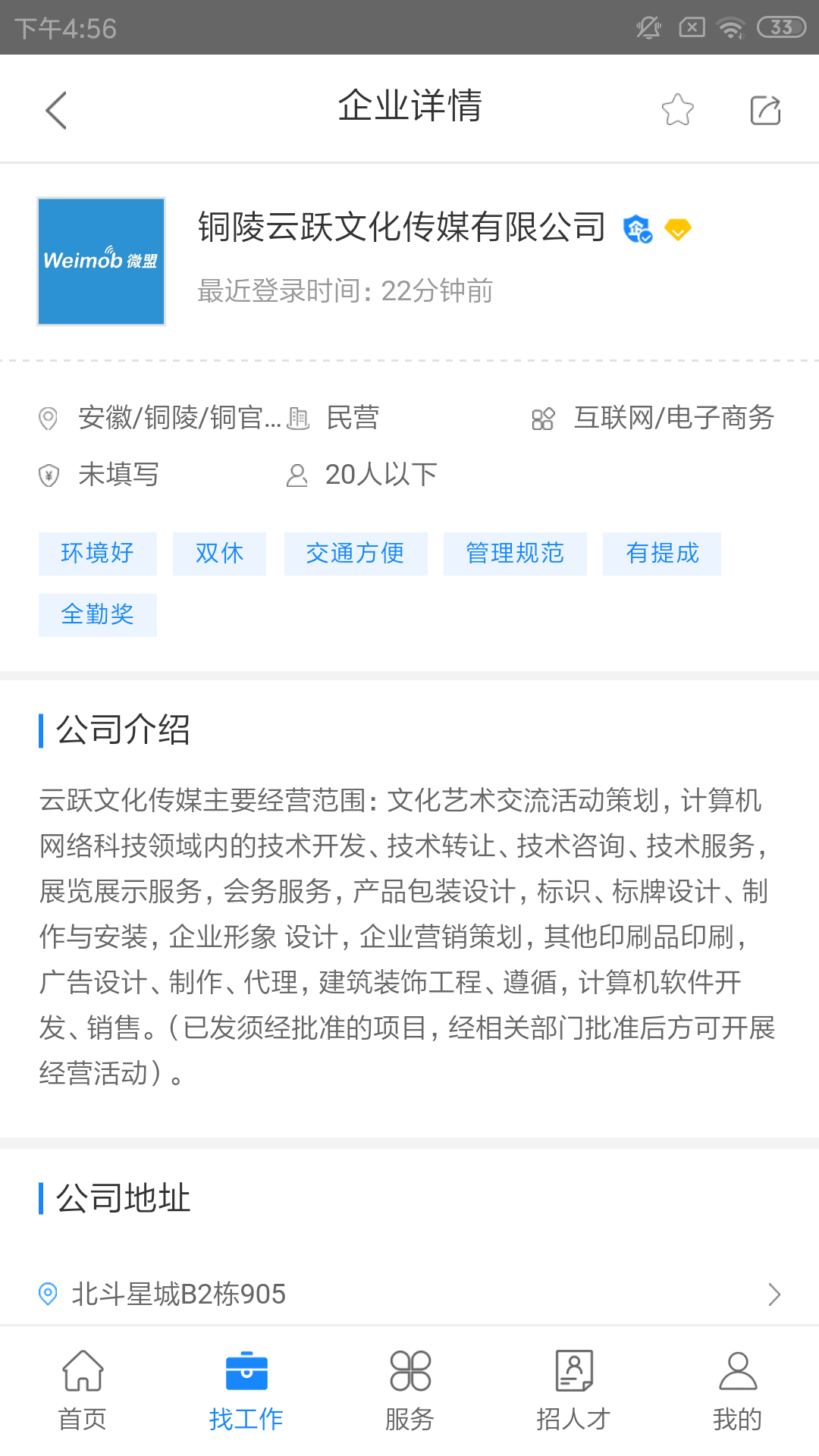
Task: Tap the yellow VIP diamond badge
Action: click(x=678, y=228)
